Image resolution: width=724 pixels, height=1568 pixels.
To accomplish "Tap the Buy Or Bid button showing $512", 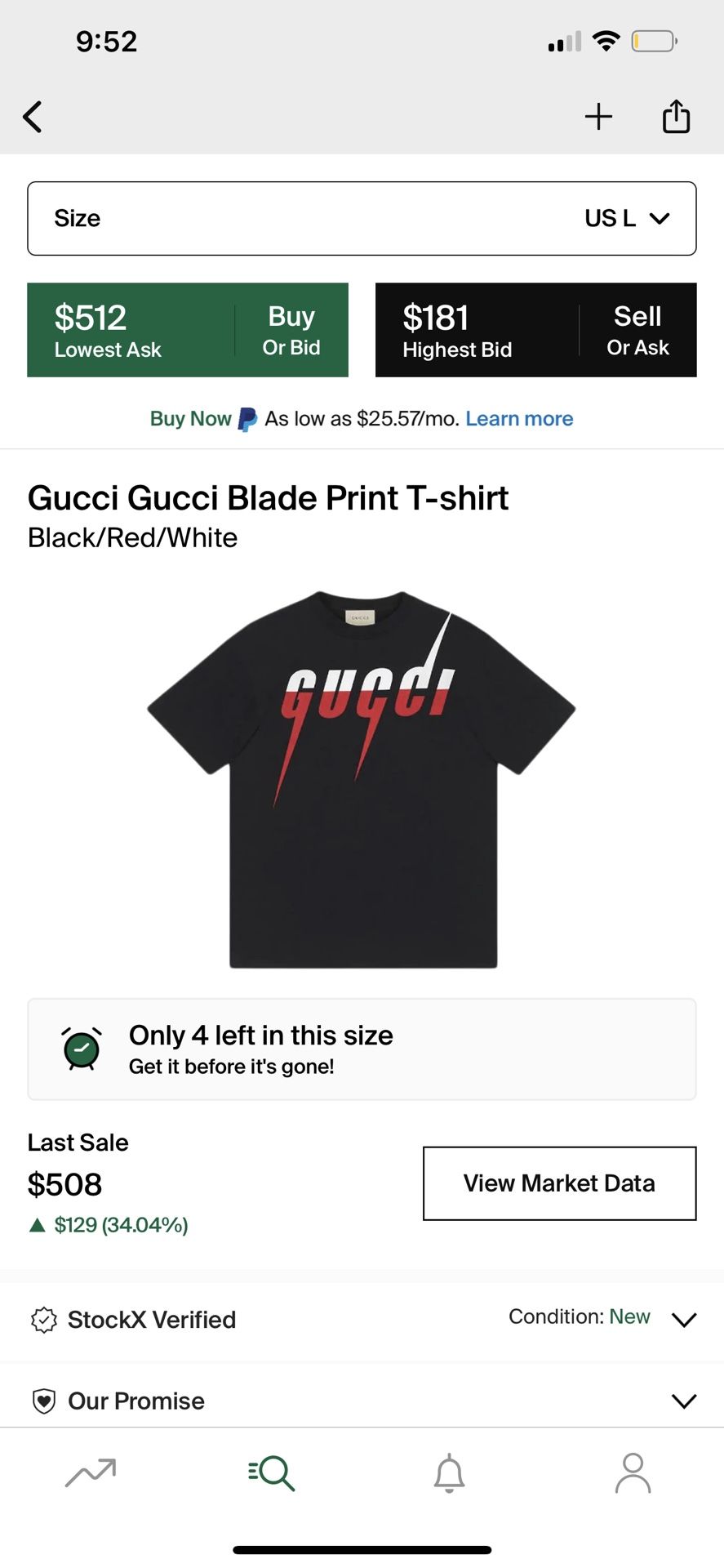I will pos(187,330).
